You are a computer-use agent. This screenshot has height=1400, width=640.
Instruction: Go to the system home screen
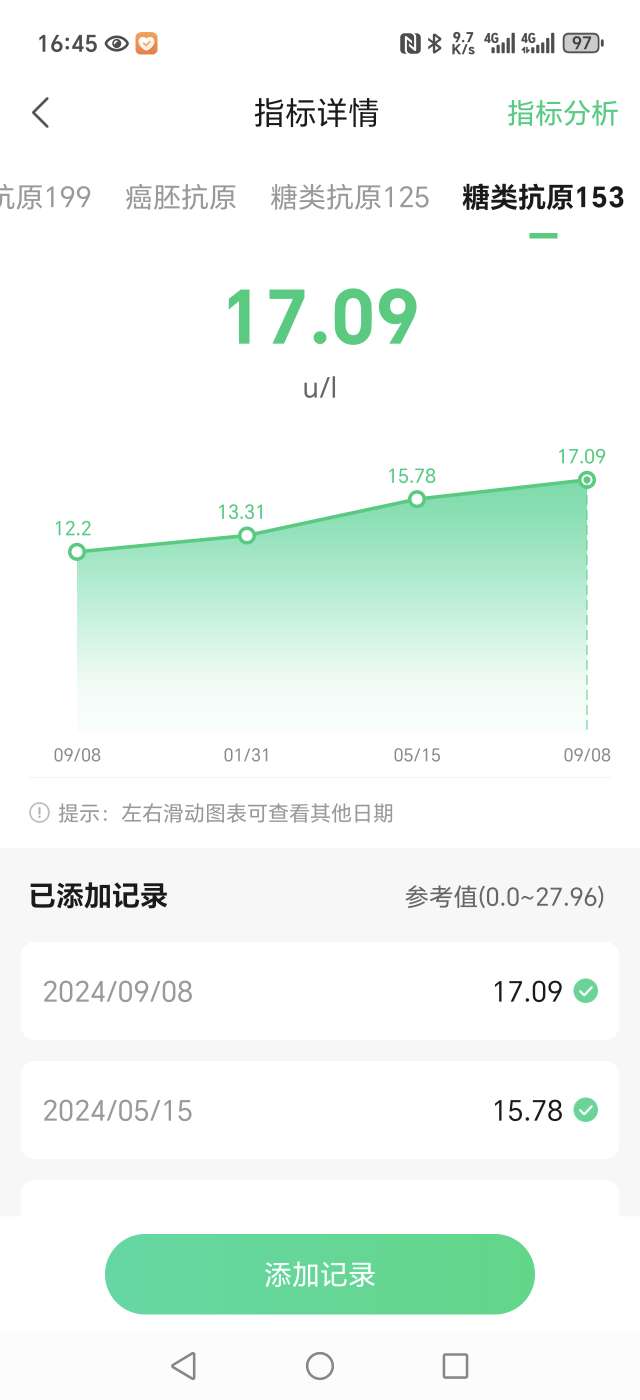pyautogui.click(x=320, y=1365)
